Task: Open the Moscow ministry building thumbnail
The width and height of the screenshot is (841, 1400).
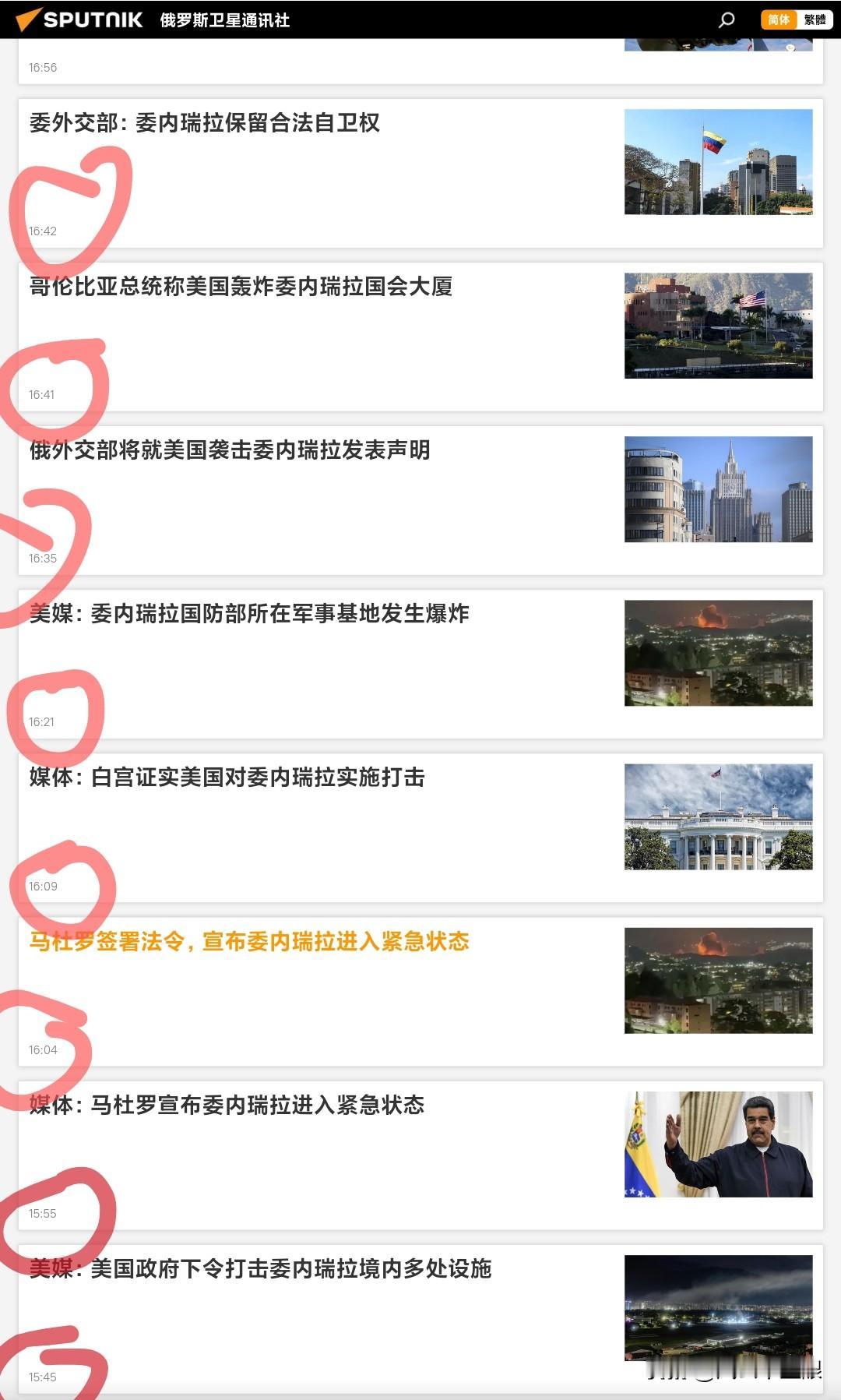Action: point(718,488)
